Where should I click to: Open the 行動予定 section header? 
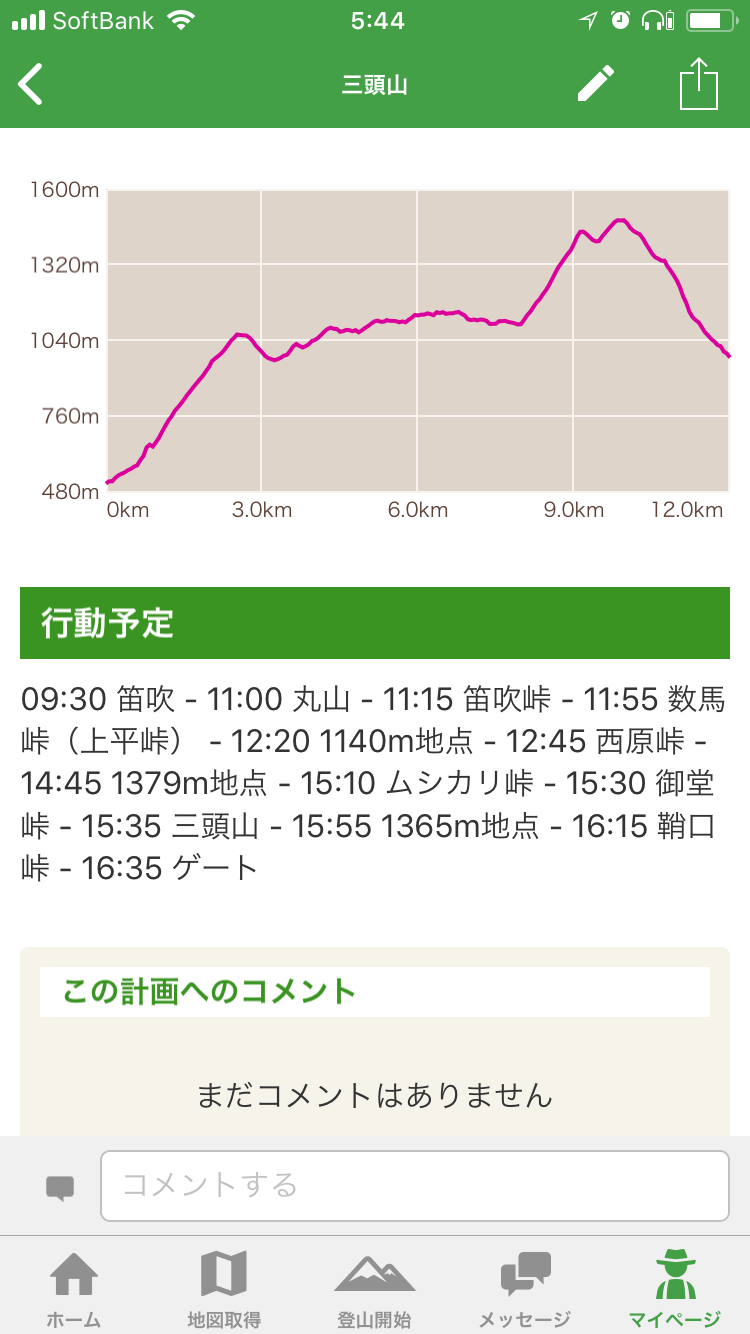click(x=375, y=622)
